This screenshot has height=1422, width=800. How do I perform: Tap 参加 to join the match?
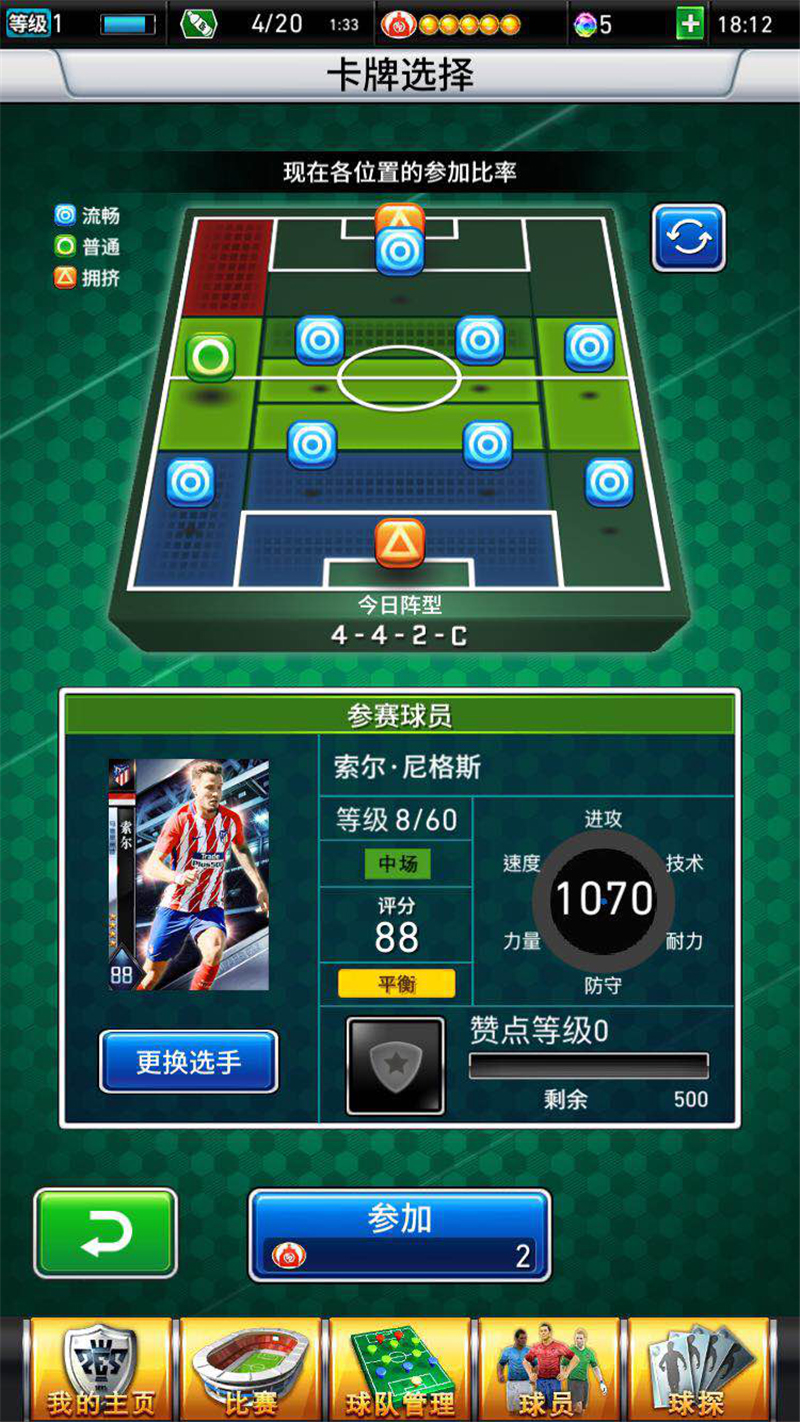400,1235
